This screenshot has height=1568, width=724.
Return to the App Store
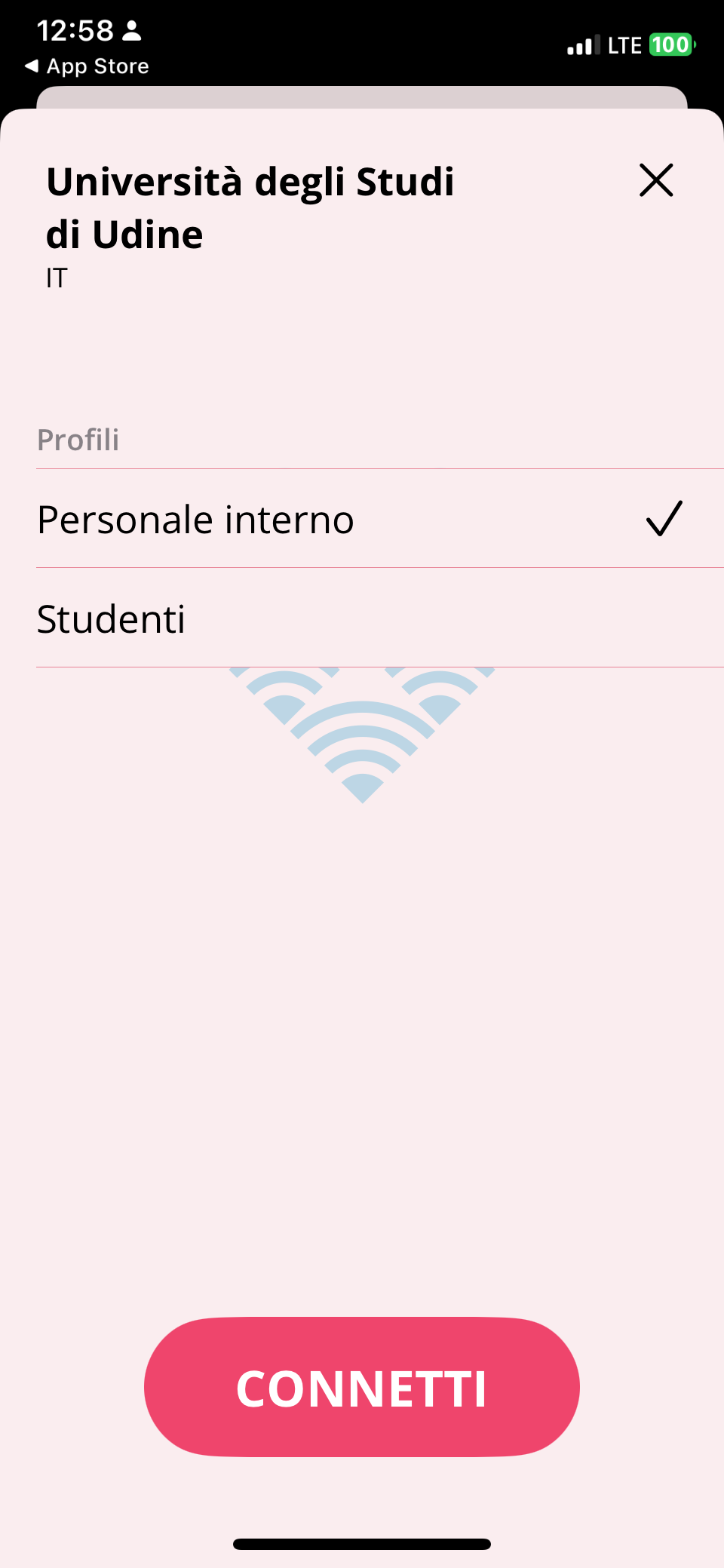click(x=87, y=66)
